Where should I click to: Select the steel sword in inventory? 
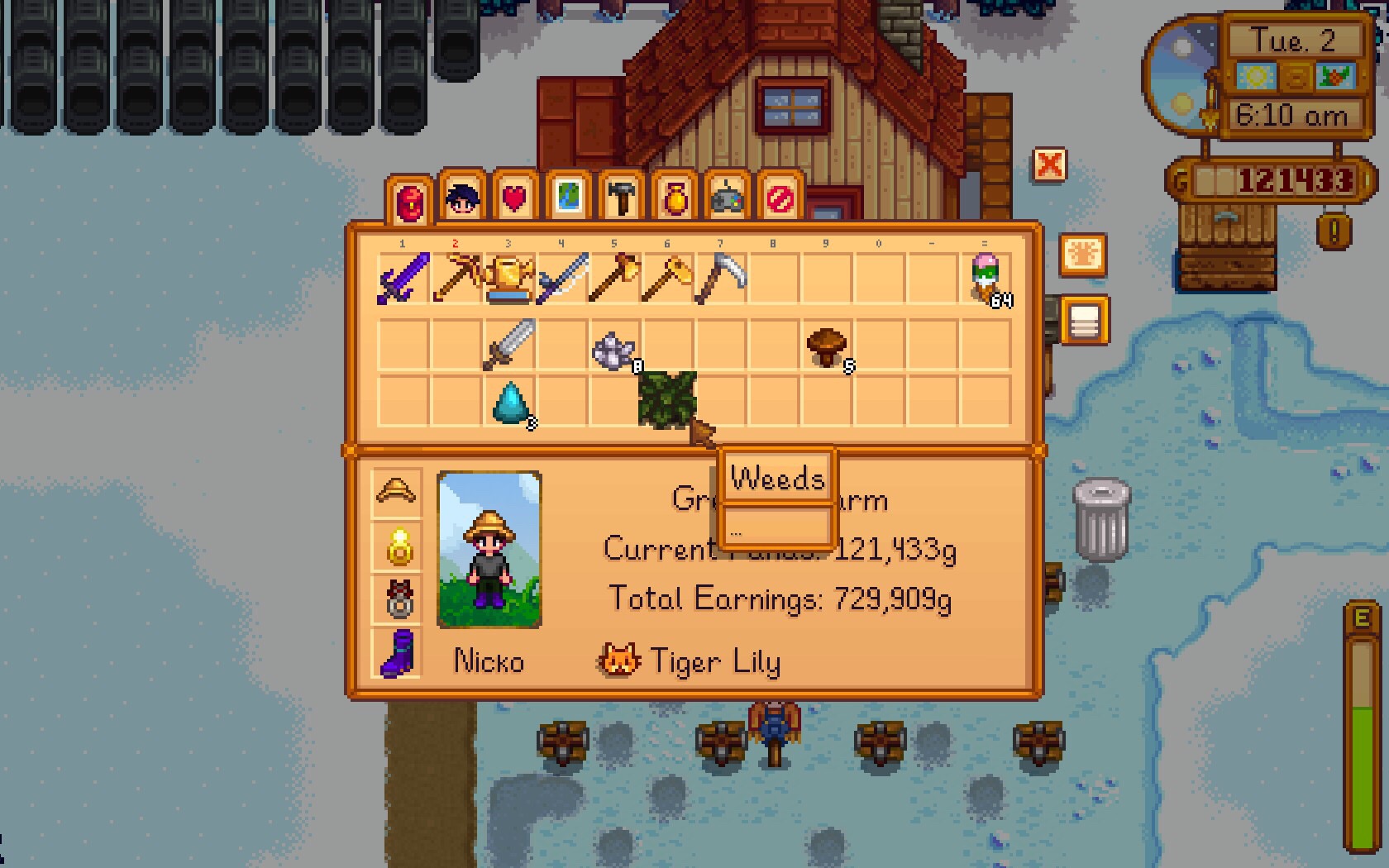pyautogui.click(x=509, y=346)
